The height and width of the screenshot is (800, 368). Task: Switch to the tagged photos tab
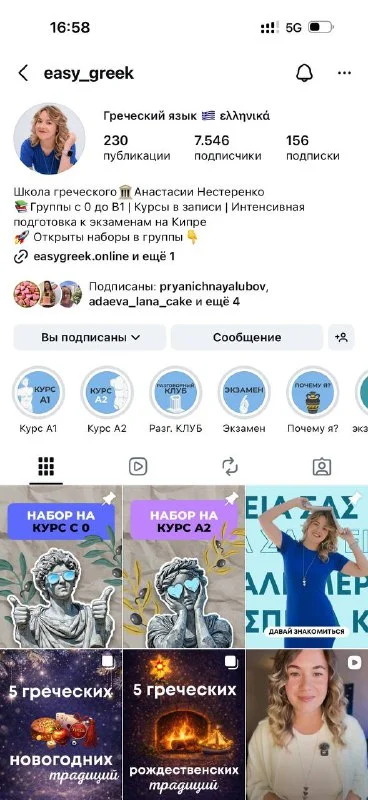tap(322, 466)
